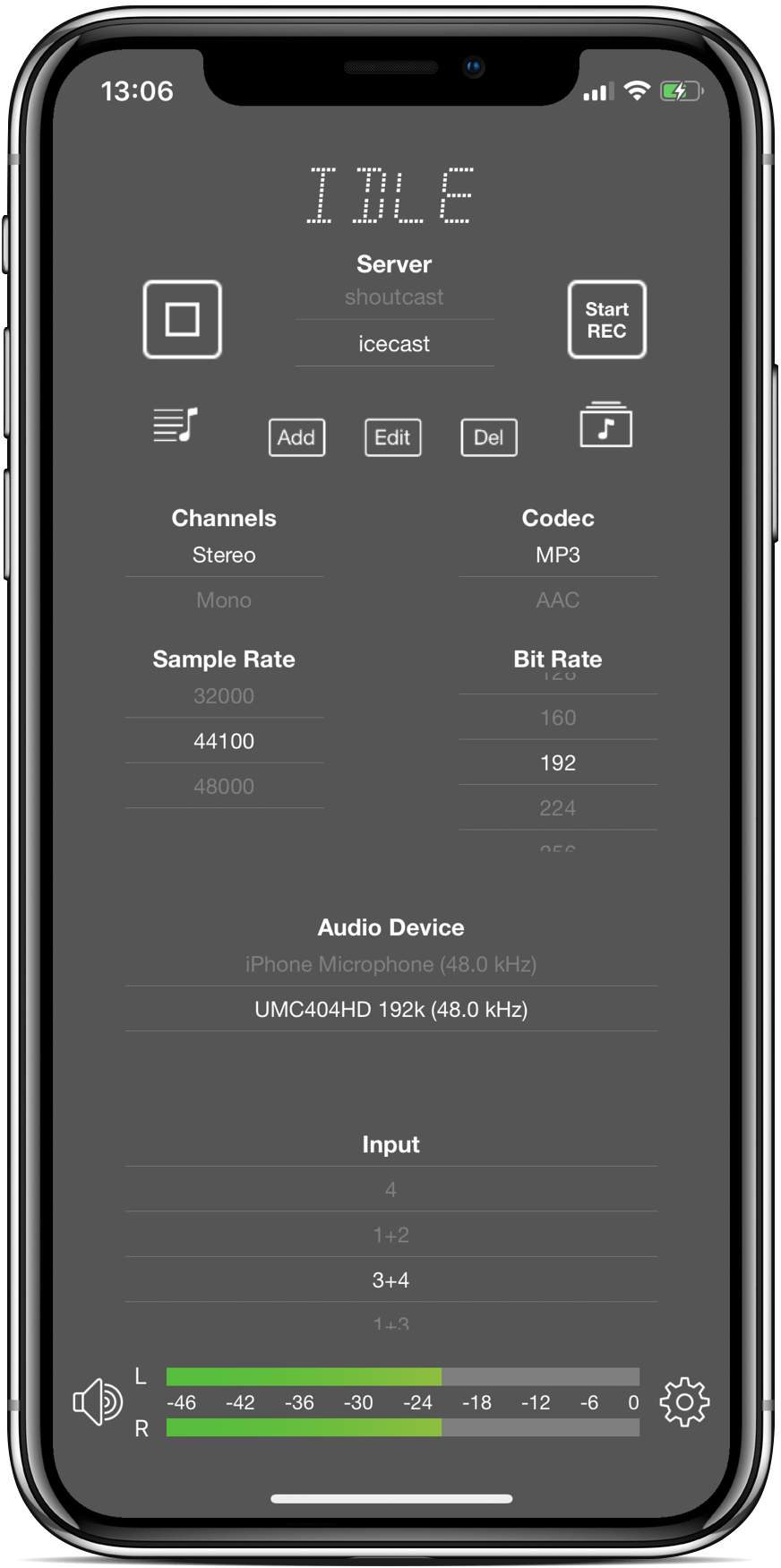Edit the selected server
781x1568 pixels.
pyautogui.click(x=392, y=437)
